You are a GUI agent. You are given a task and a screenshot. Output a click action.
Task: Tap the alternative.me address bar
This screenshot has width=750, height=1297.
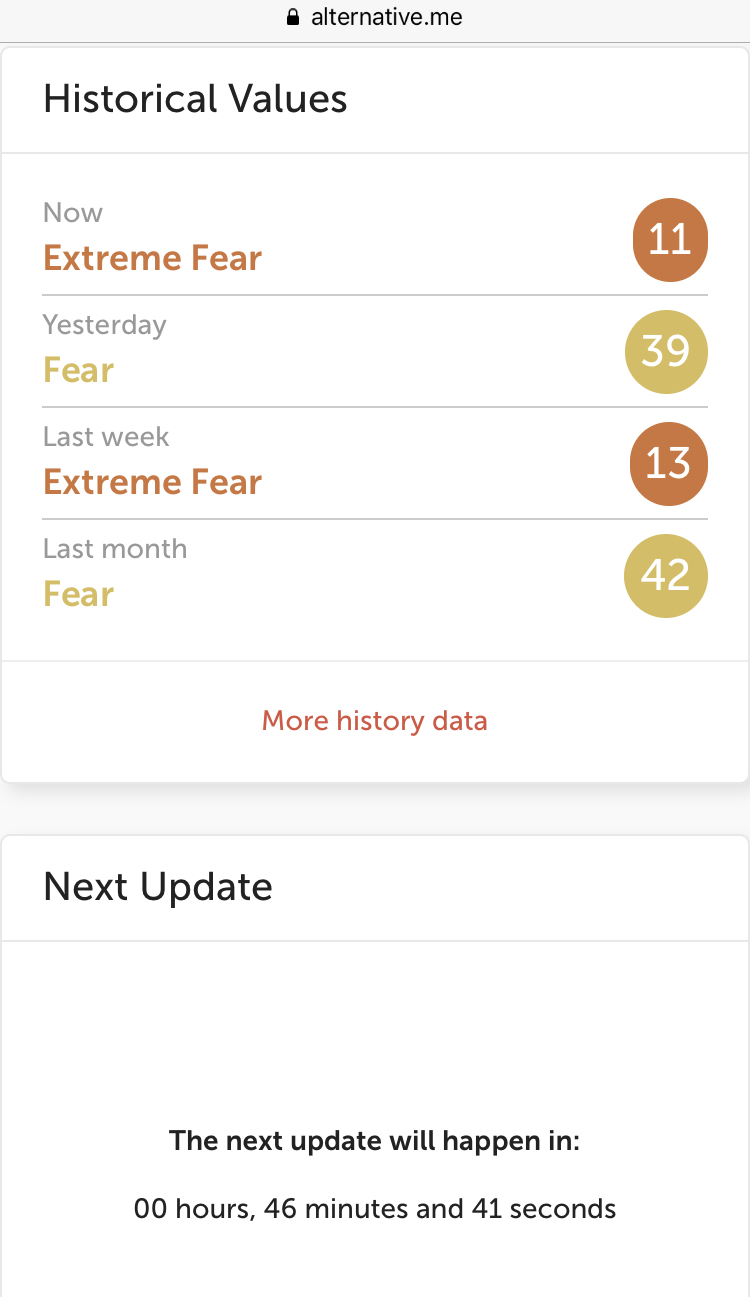[375, 17]
